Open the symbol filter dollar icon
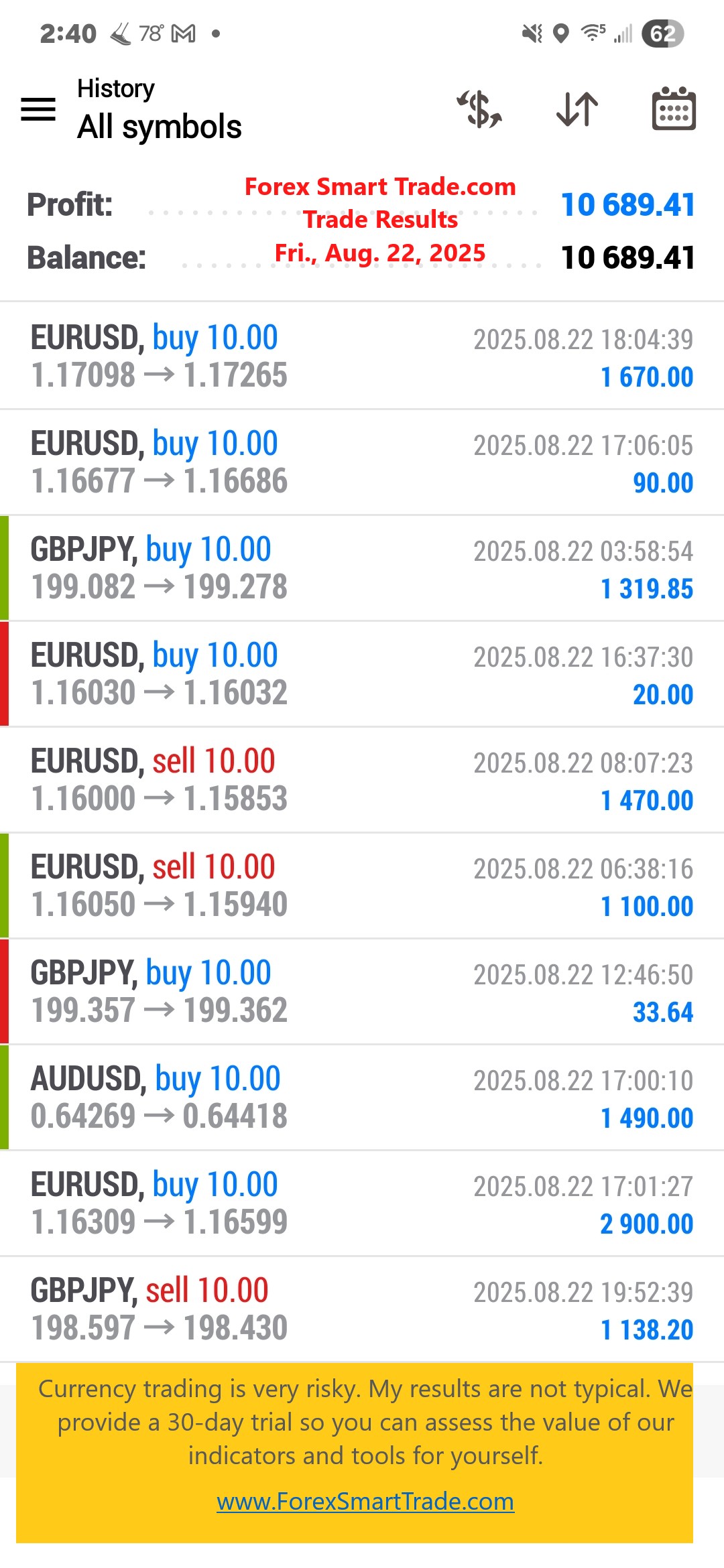Viewport: 724px width, 1568px height. pos(479,109)
